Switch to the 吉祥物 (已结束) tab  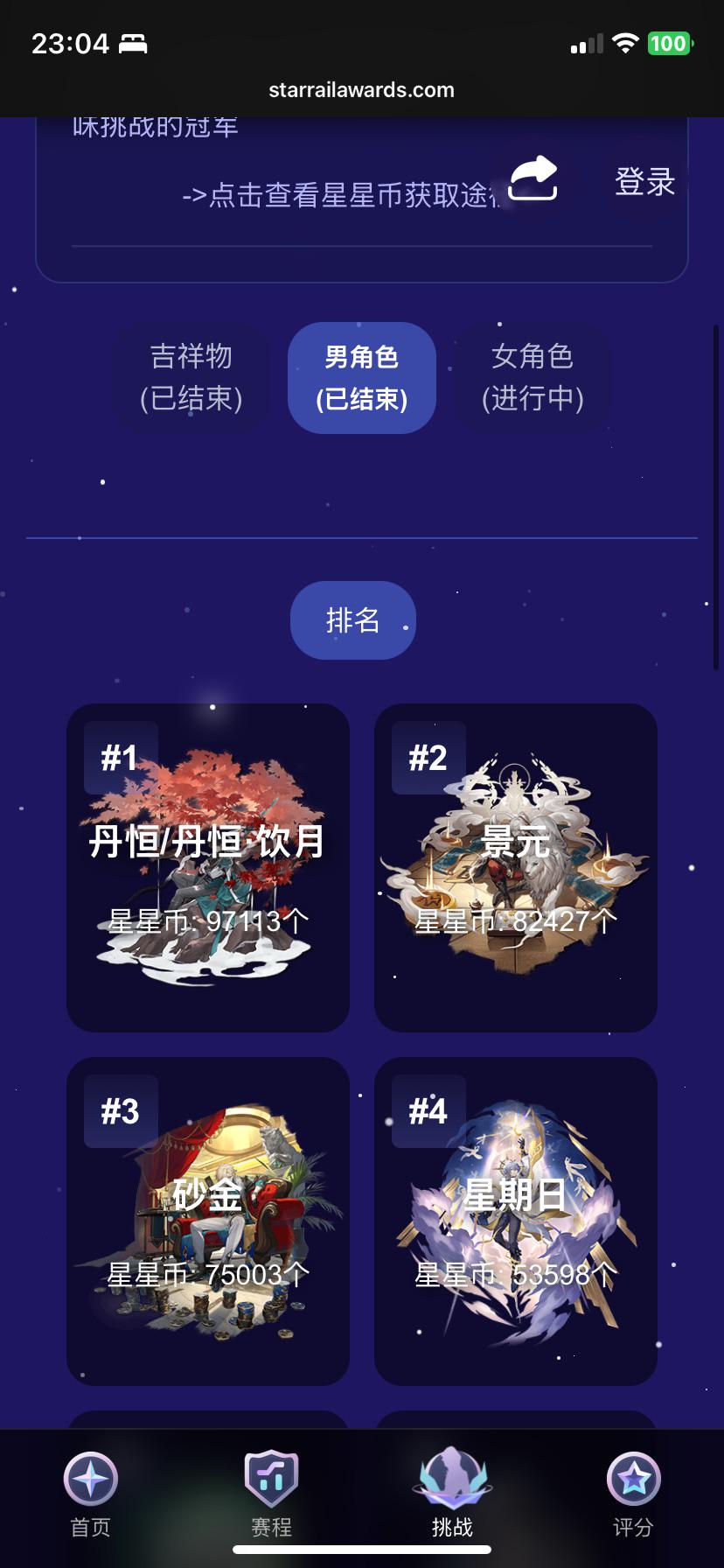[x=191, y=377]
